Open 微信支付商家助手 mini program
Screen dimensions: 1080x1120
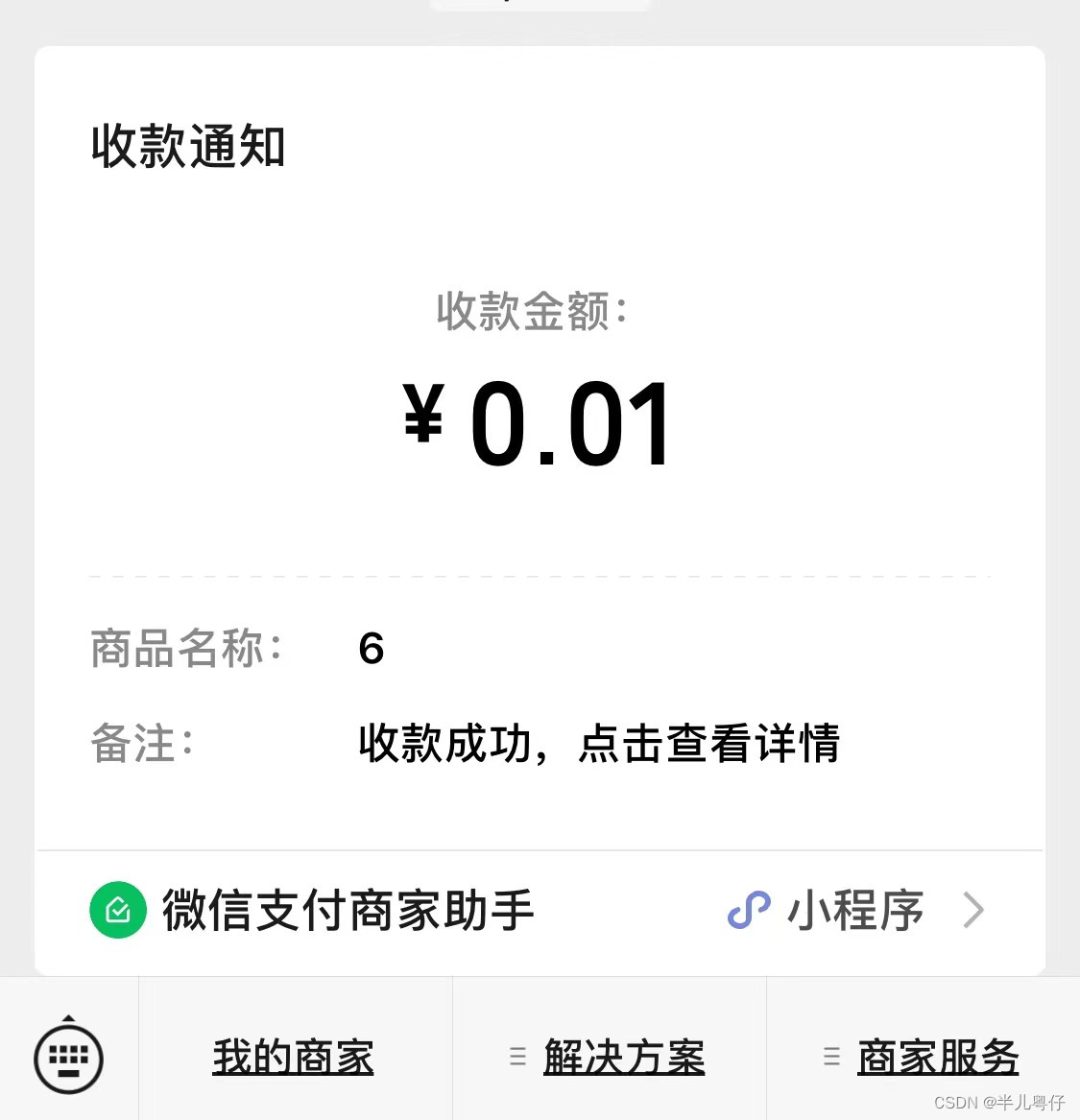coord(539,910)
